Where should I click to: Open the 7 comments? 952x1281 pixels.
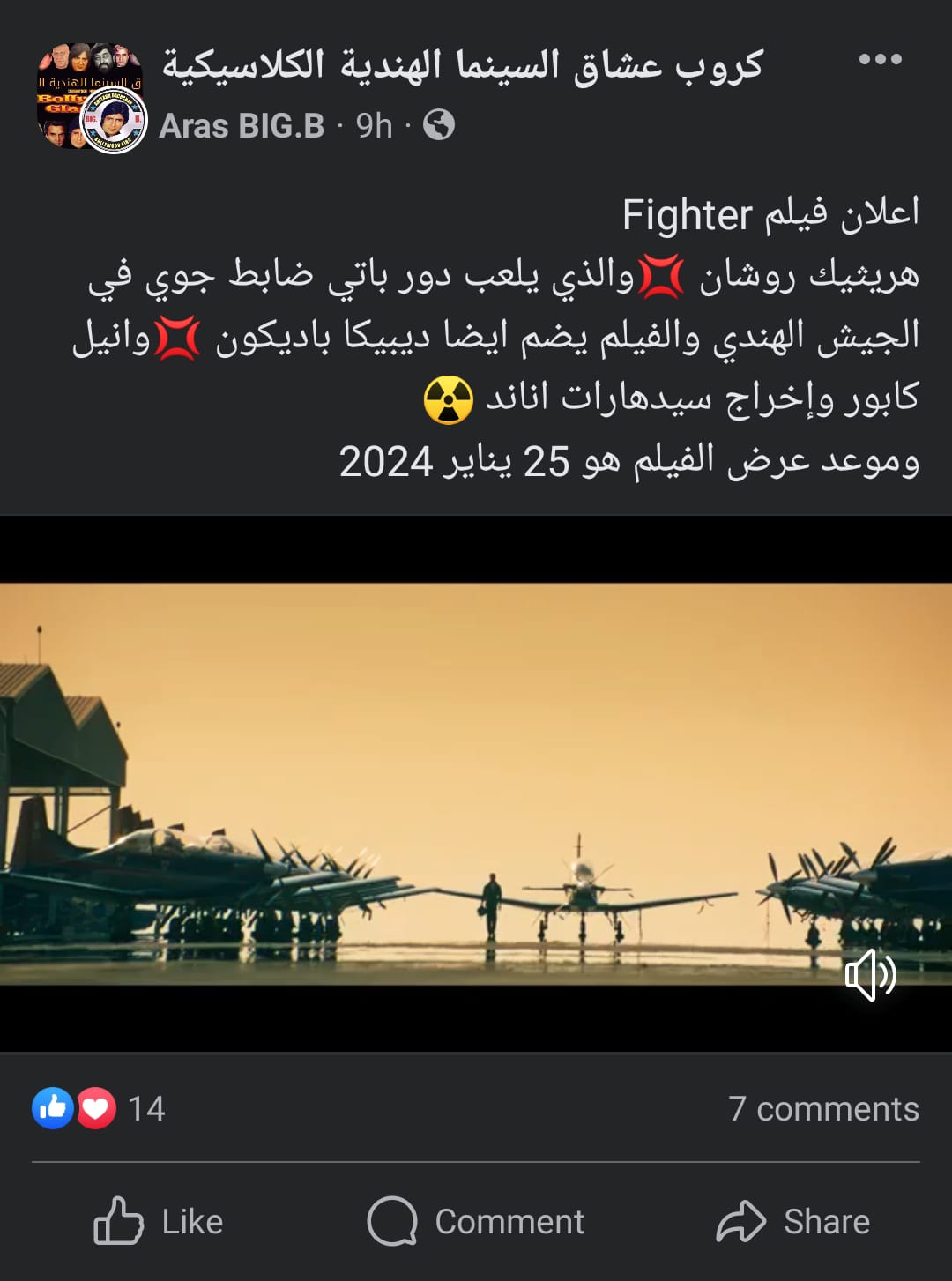[823, 1108]
